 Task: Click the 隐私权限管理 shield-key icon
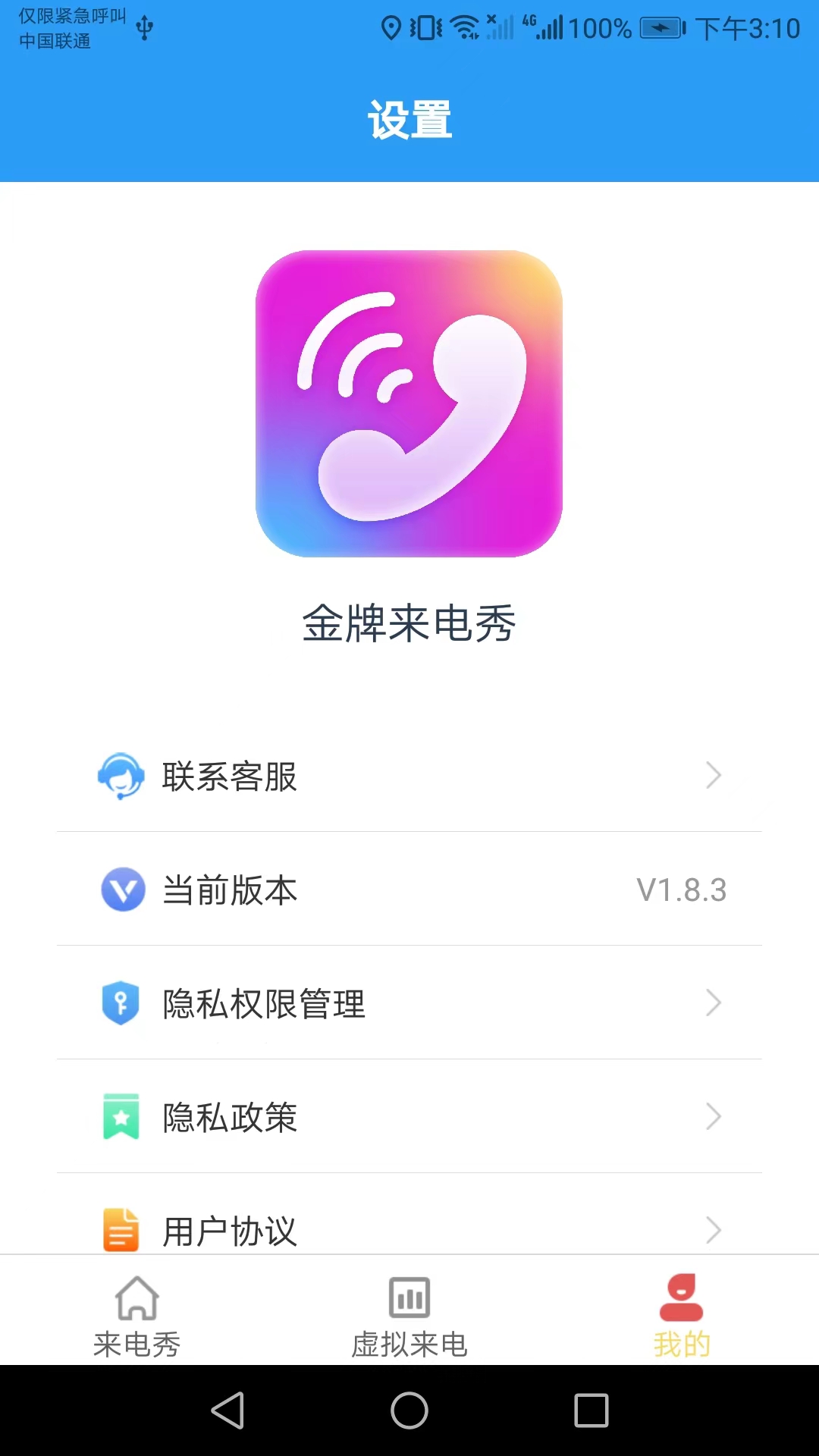point(121,1004)
